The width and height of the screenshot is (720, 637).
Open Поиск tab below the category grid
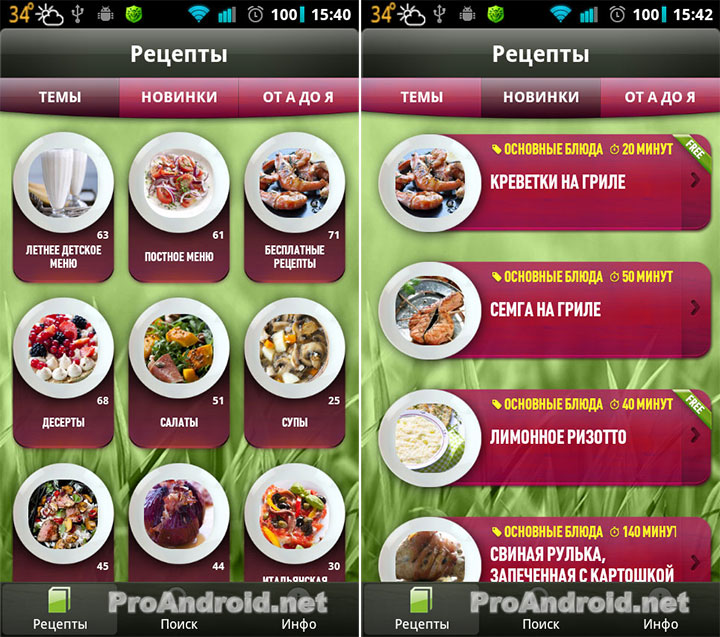pos(179,610)
